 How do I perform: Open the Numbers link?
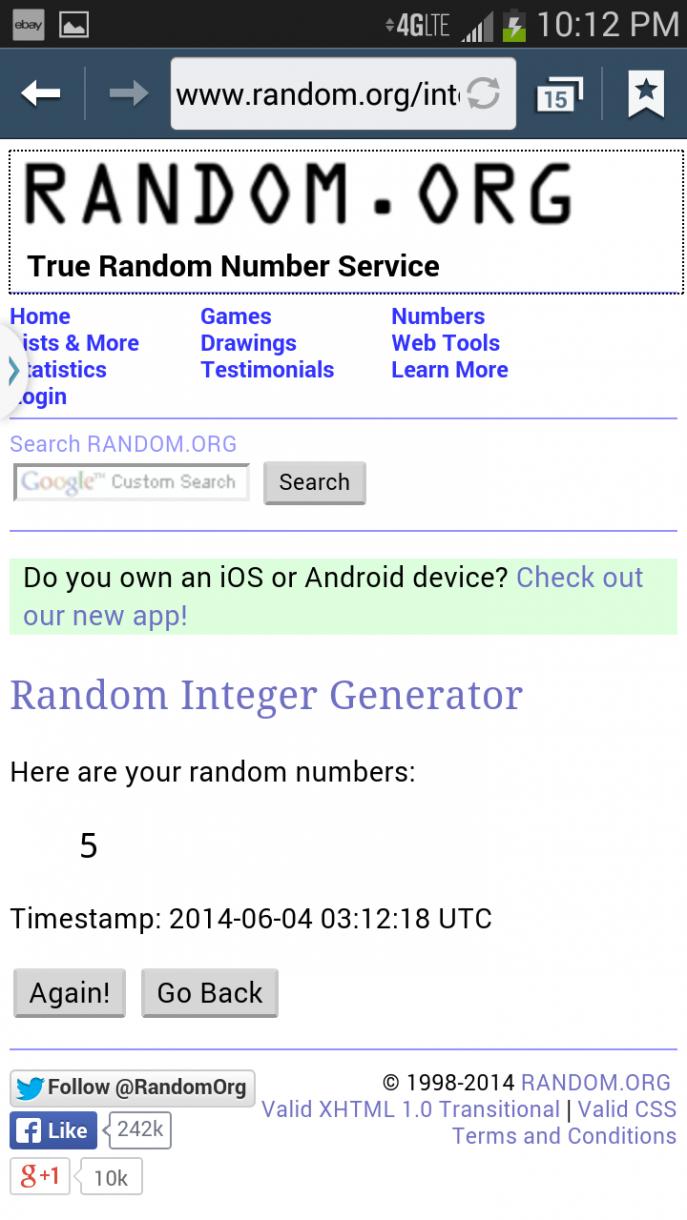438,316
